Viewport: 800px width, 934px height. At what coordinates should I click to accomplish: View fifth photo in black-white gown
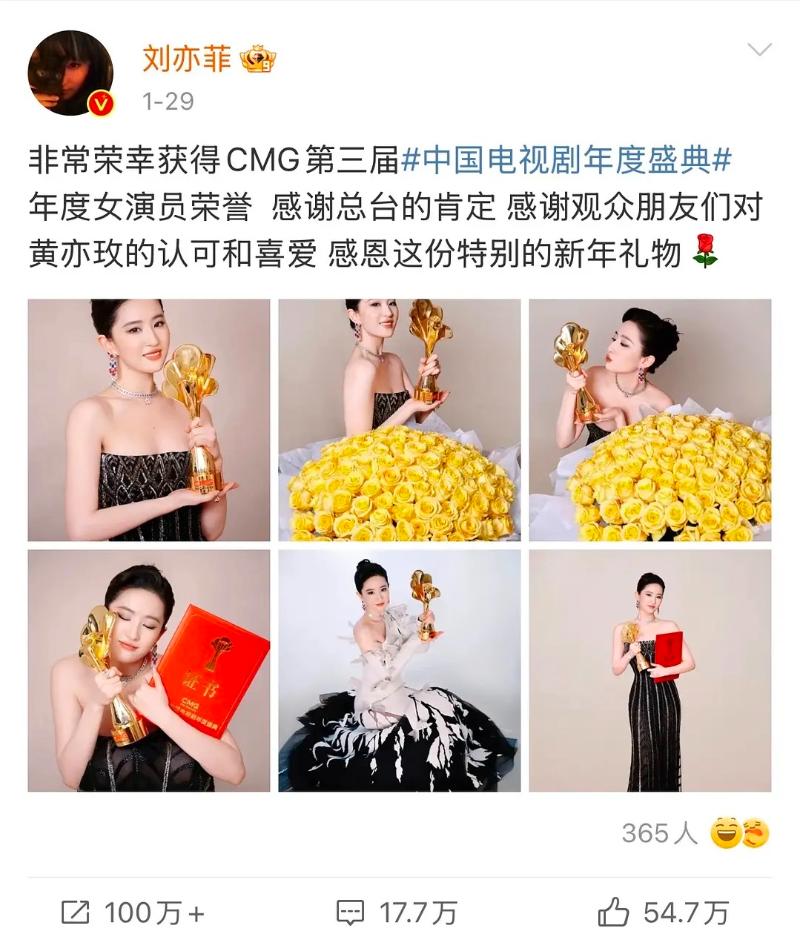pyautogui.click(x=399, y=670)
